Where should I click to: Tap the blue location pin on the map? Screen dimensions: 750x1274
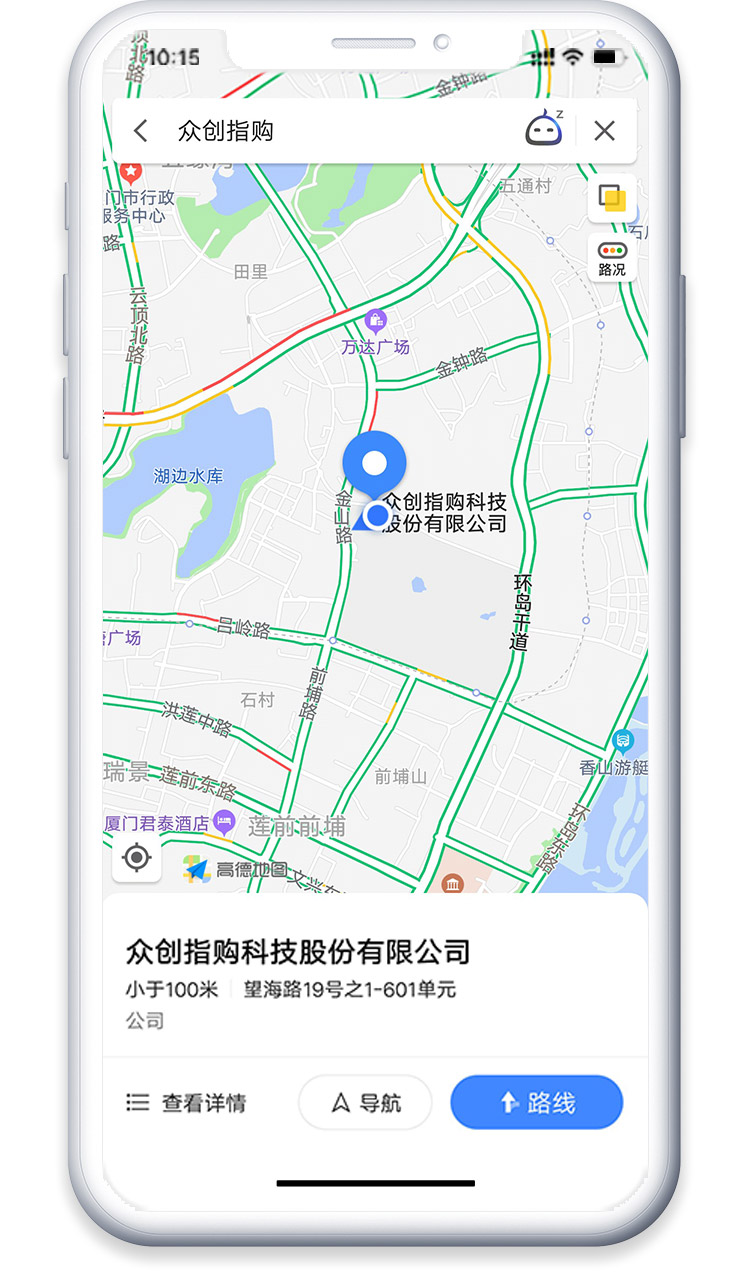[374, 465]
